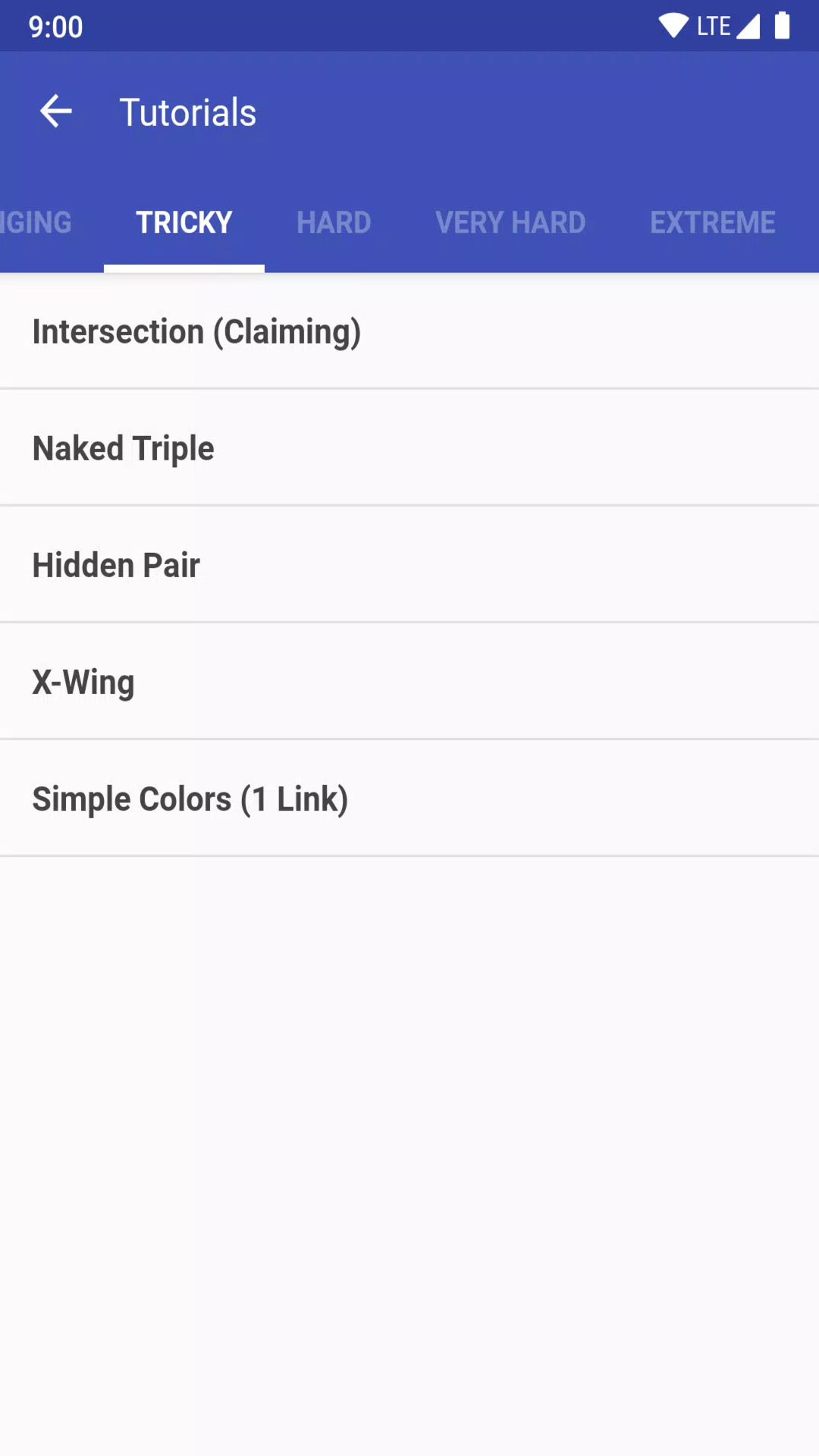Switch to the Very Hard tab

pyautogui.click(x=510, y=222)
